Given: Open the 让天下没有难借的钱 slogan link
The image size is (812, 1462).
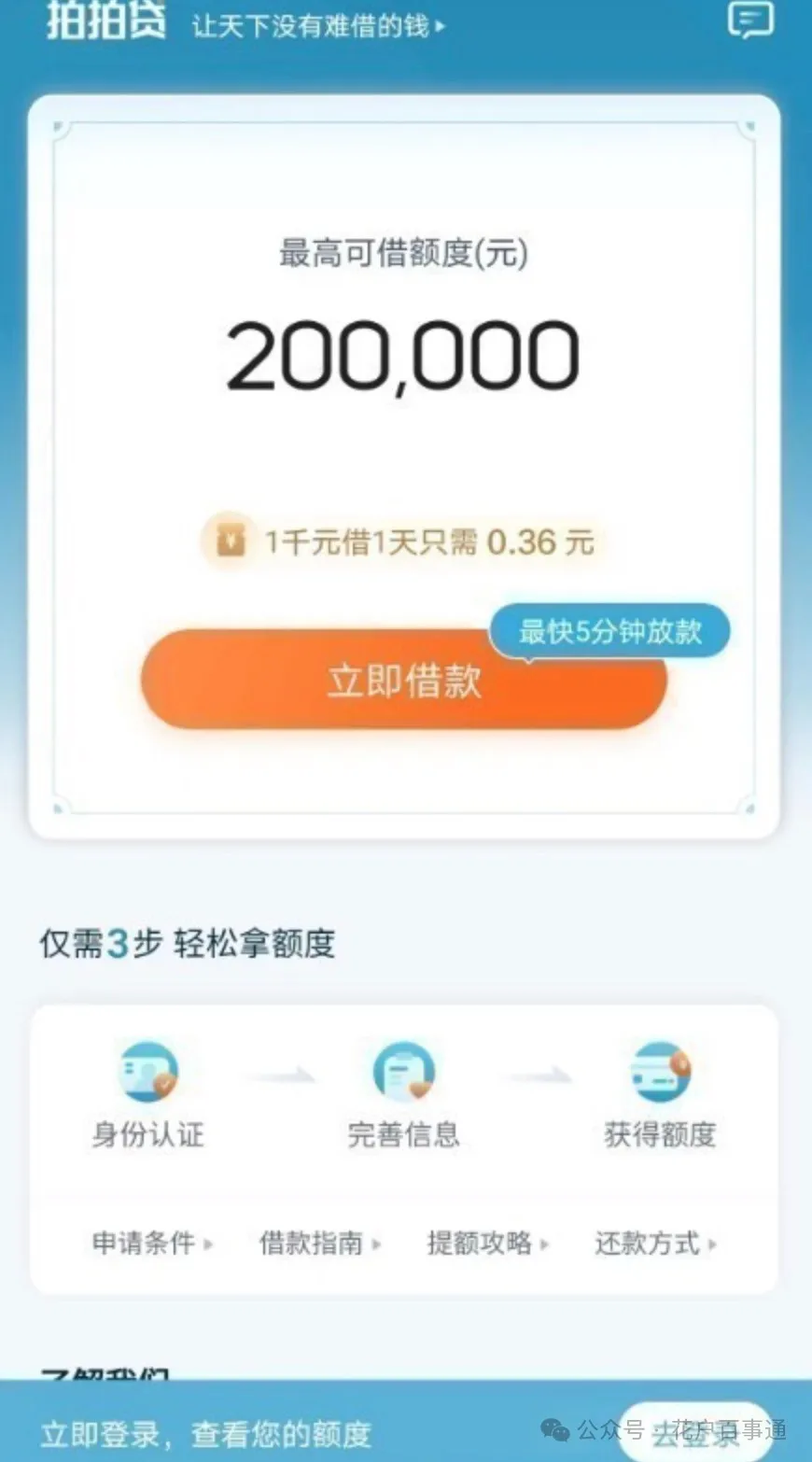Looking at the screenshot, I should [319, 25].
